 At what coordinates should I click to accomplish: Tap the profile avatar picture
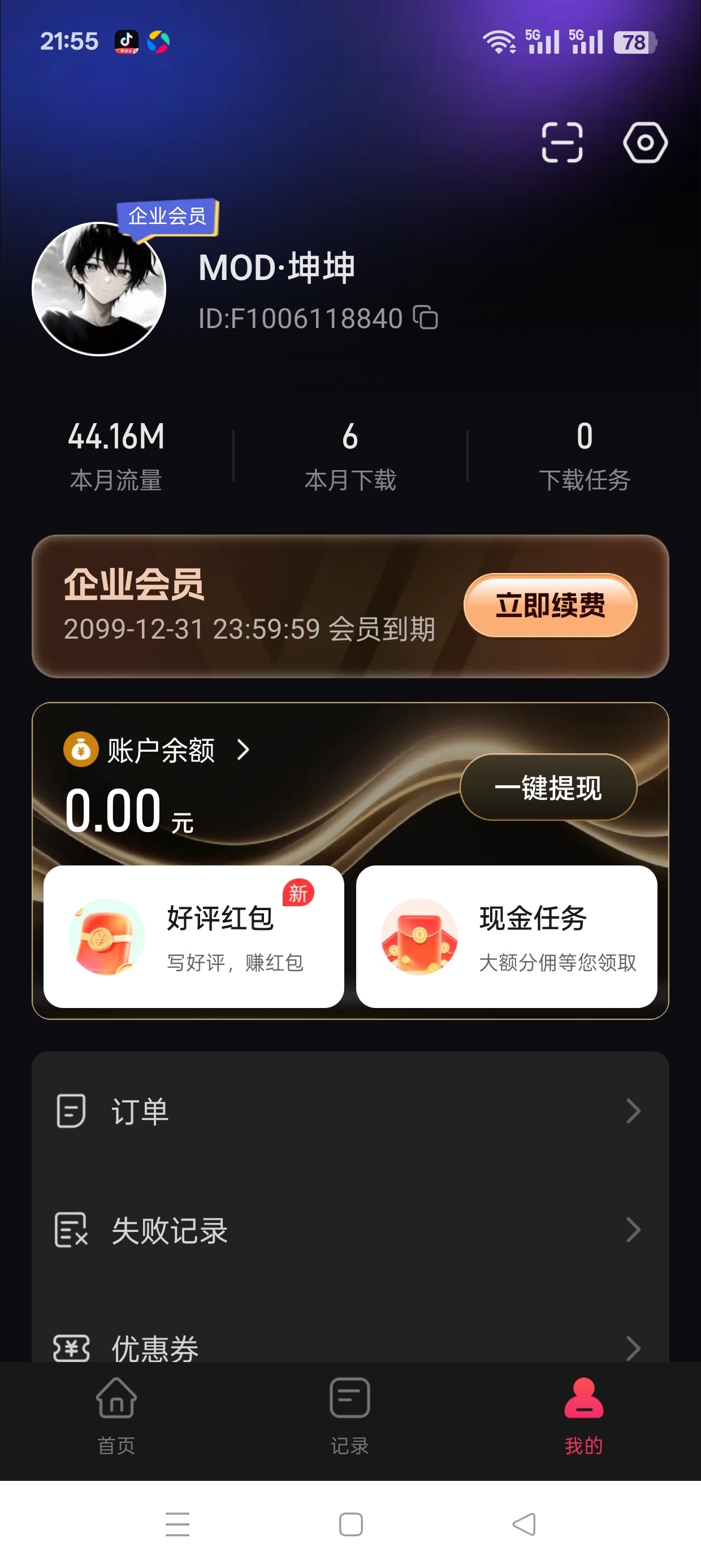click(x=99, y=288)
